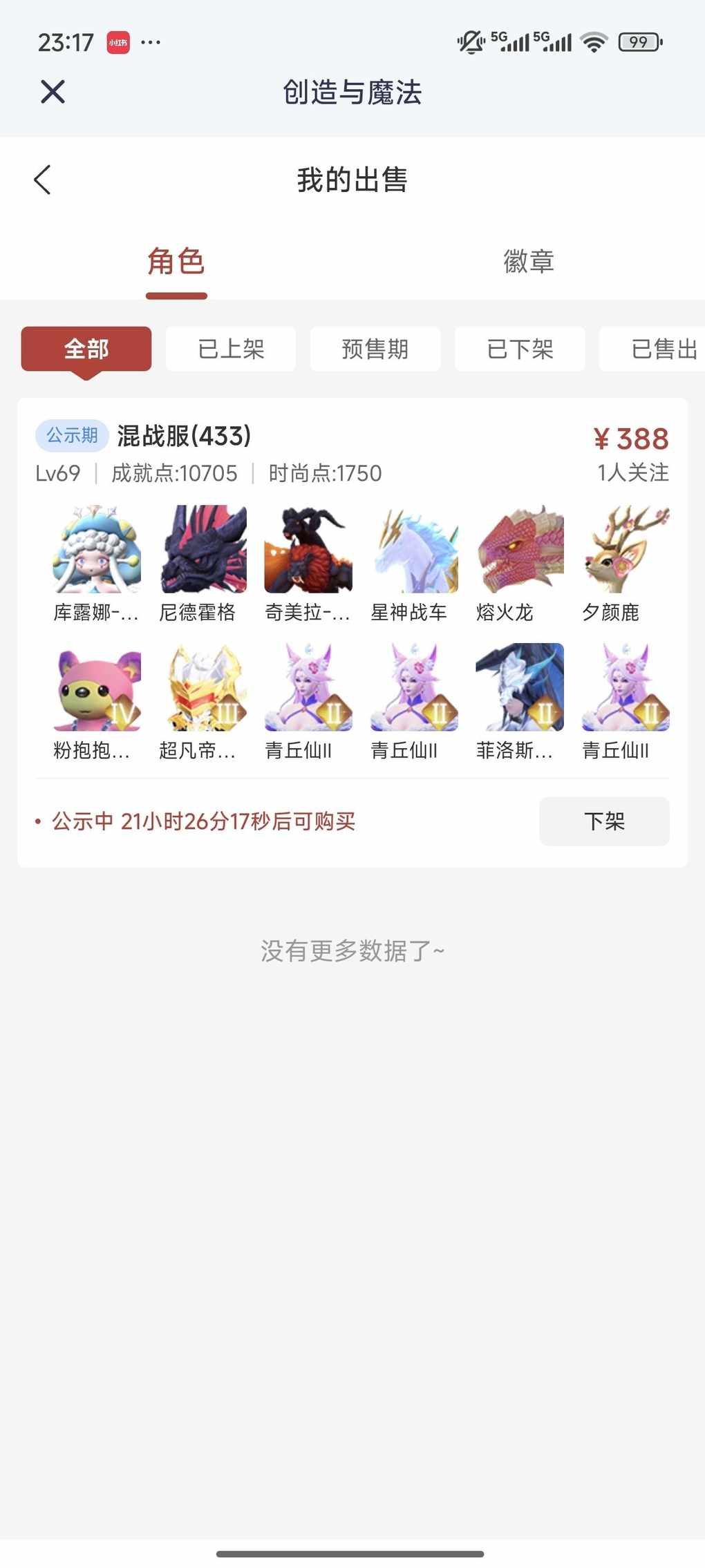Tap 下架 to delist the character
The image size is (705, 1568).
click(604, 821)
